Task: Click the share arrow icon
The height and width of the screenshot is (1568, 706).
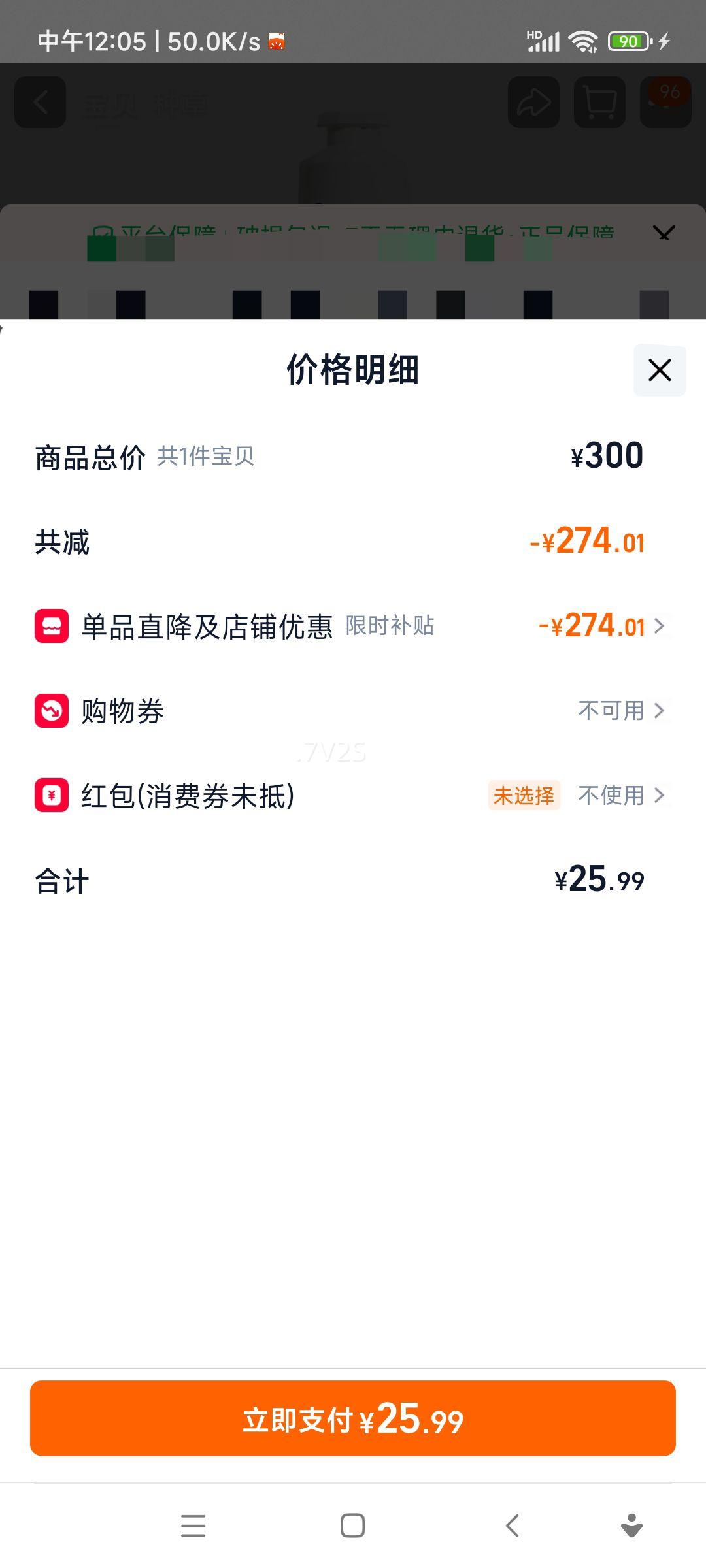Action: tap(533, 103)
